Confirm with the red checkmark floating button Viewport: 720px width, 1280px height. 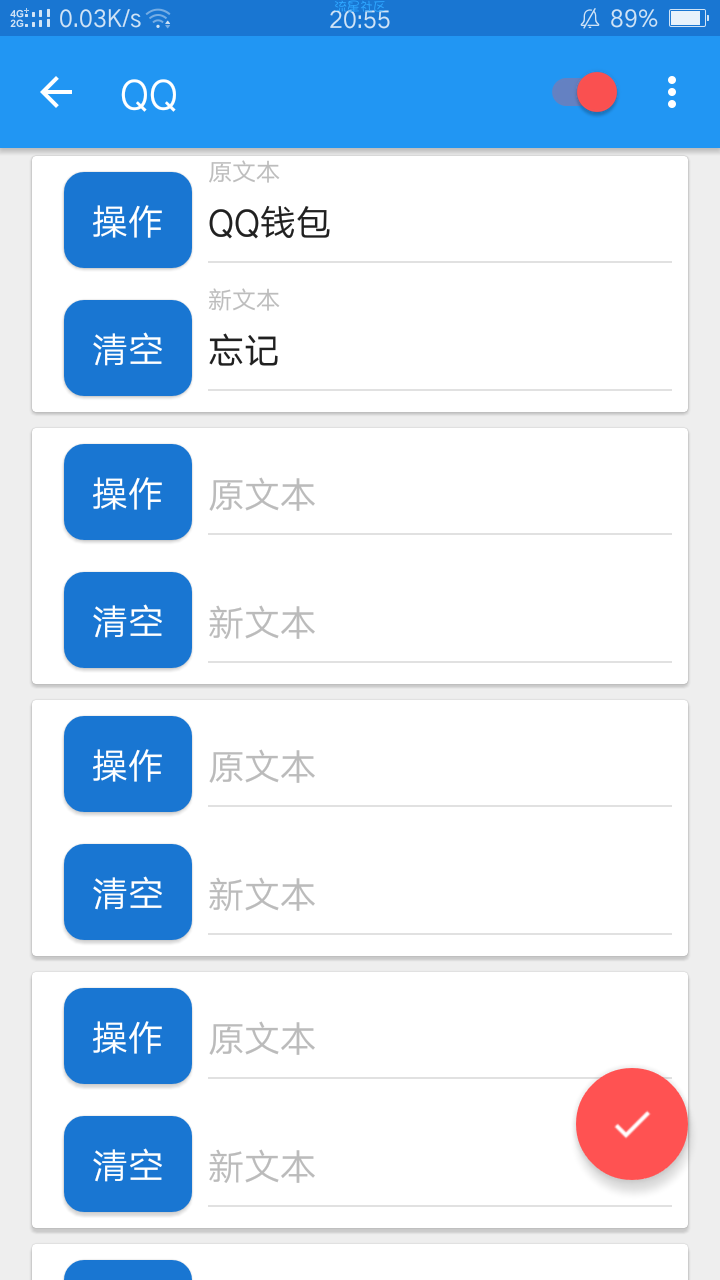point(632,1124)
